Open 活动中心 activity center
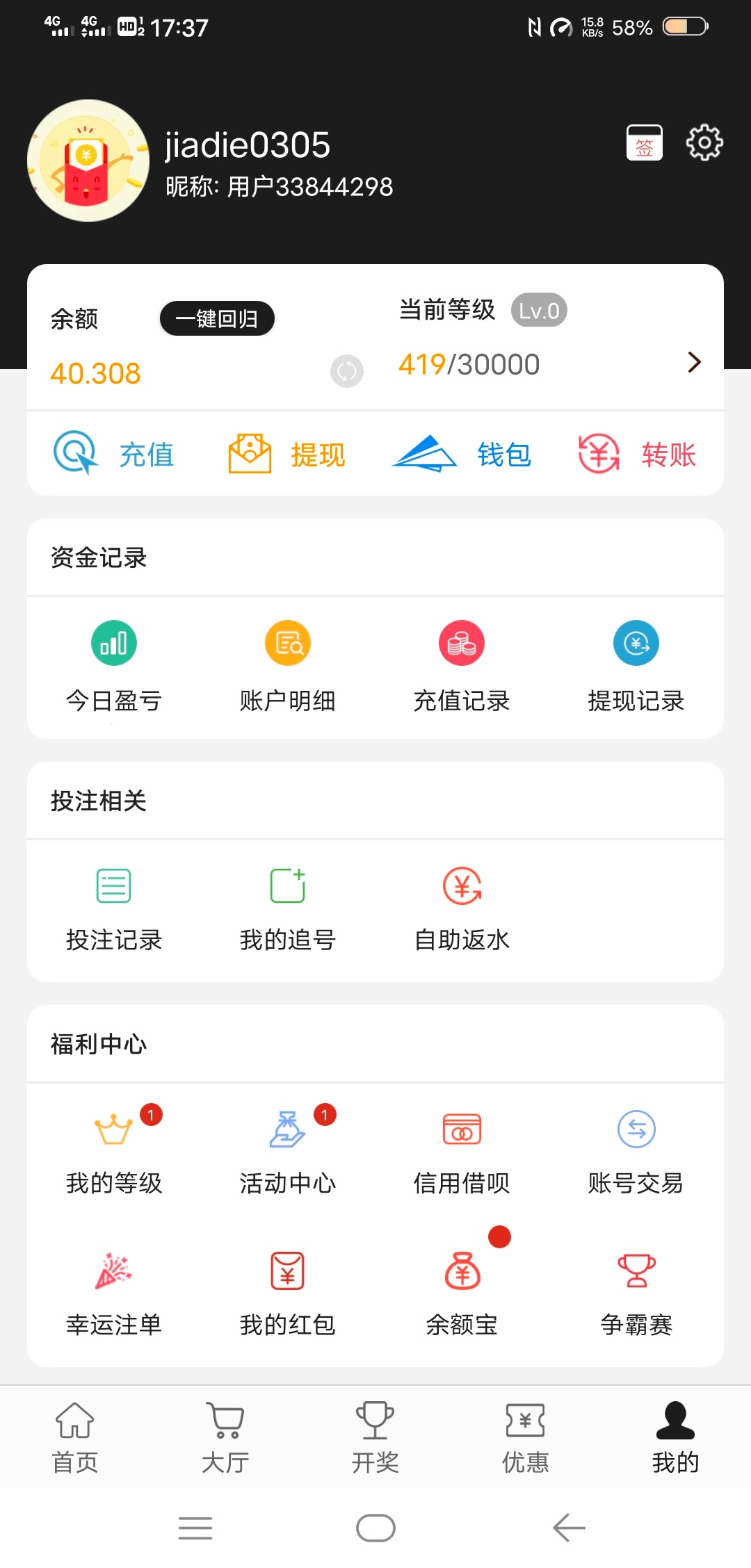This screenshot has height=1568, width=751. 288,1151
